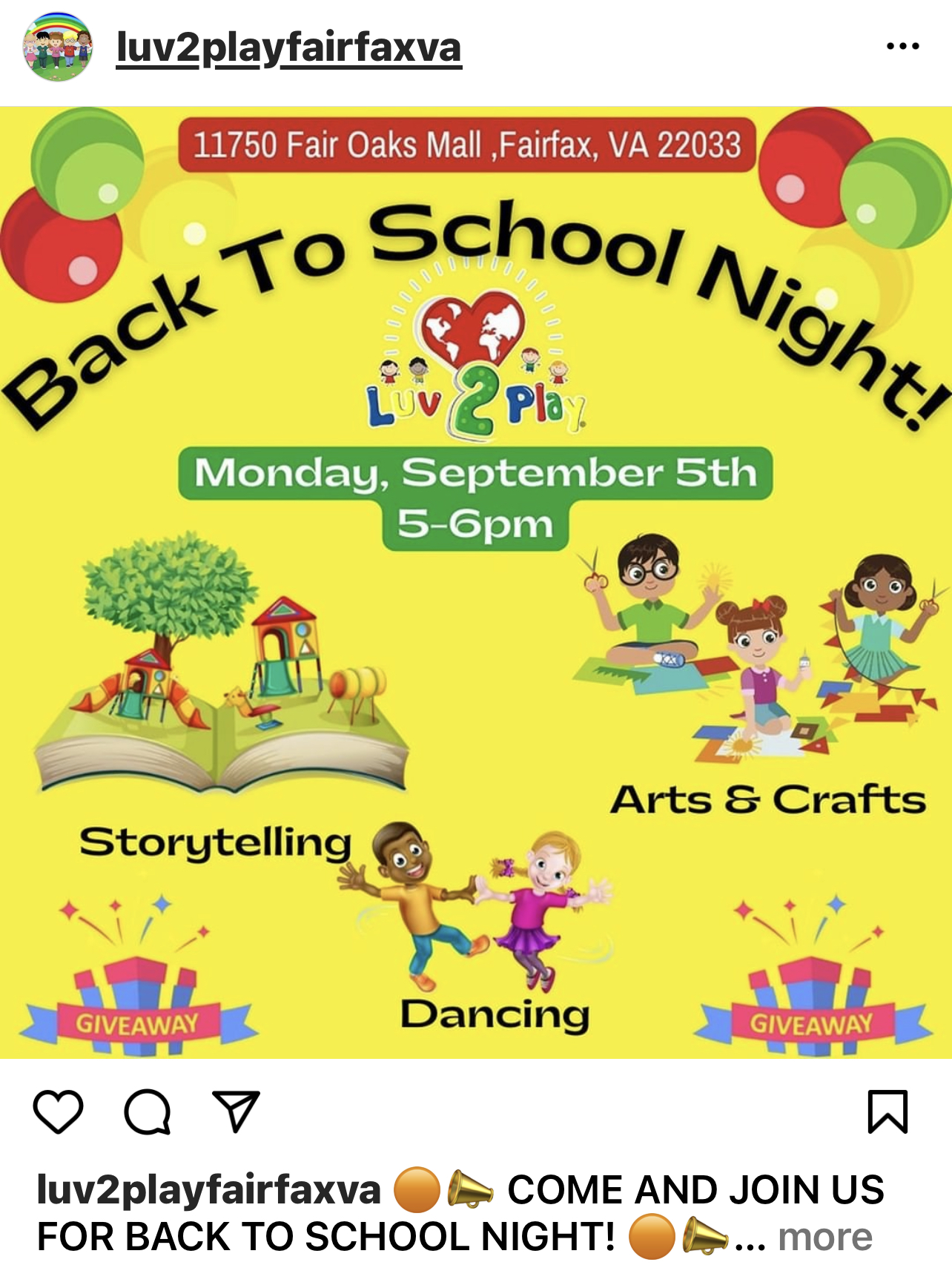Share the post via paper plane icon

(236, 1112)
